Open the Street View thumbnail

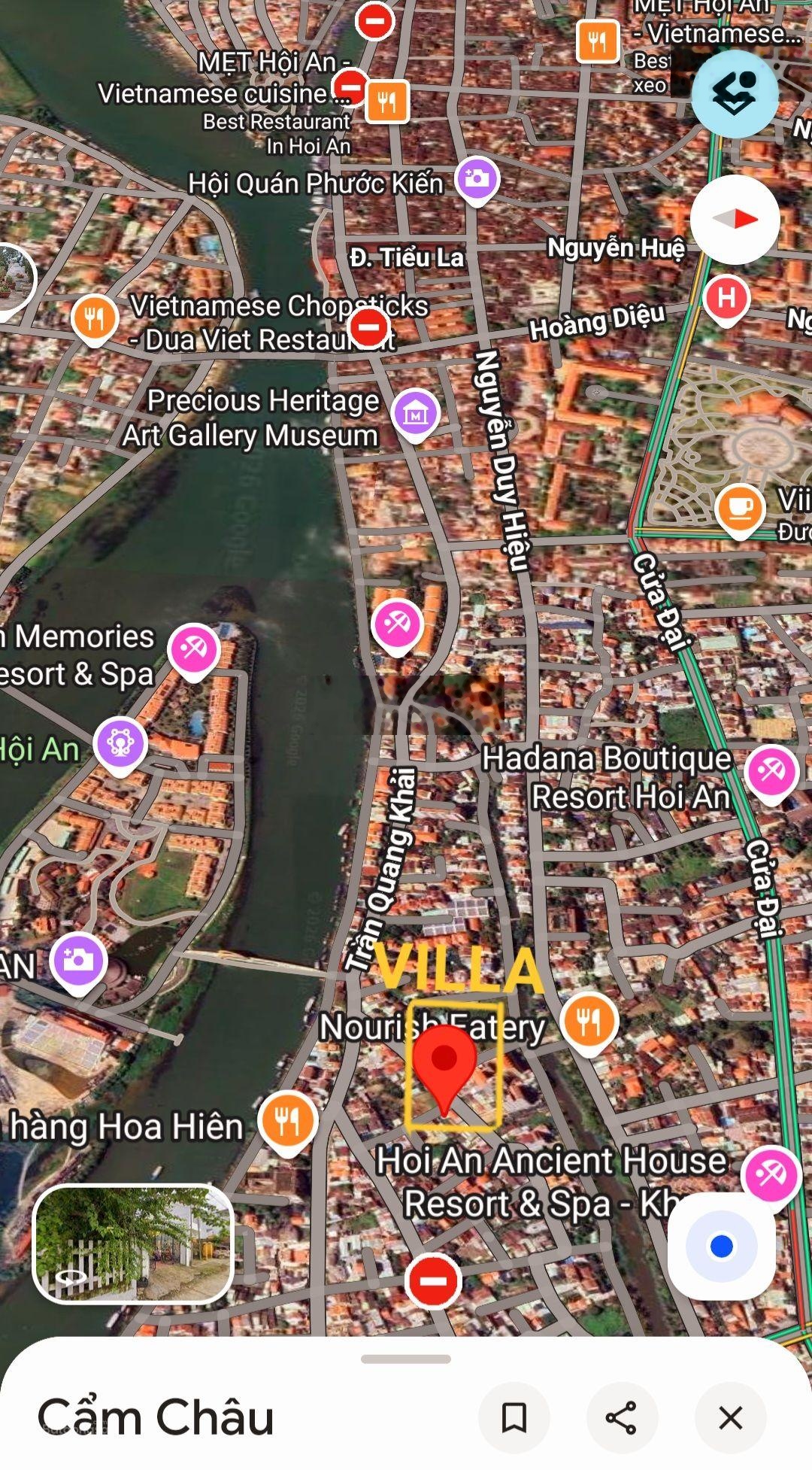pos(133,1244)
